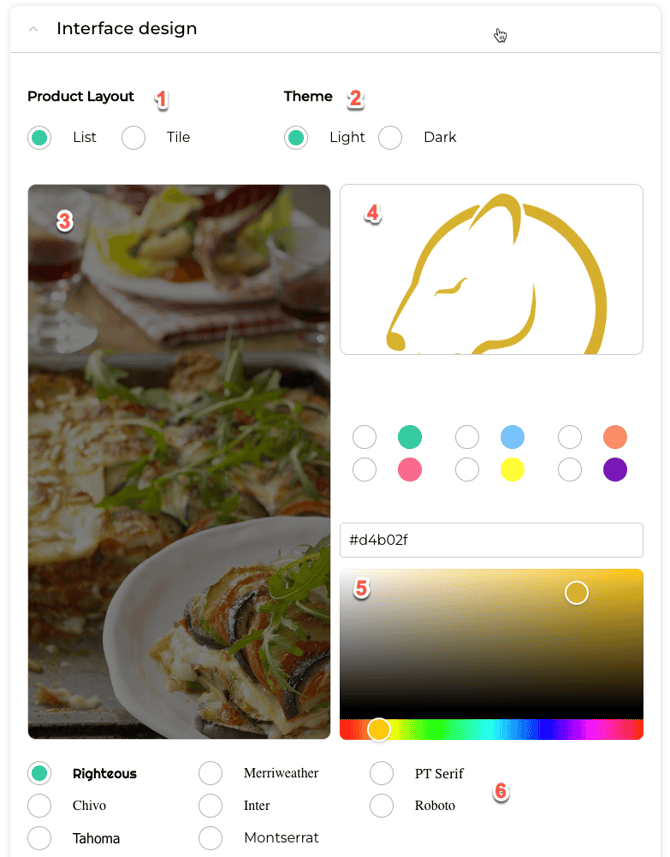Screen dimensions: 670x857
Task: Collapse the Interface design section
Action: pos(34,29)
